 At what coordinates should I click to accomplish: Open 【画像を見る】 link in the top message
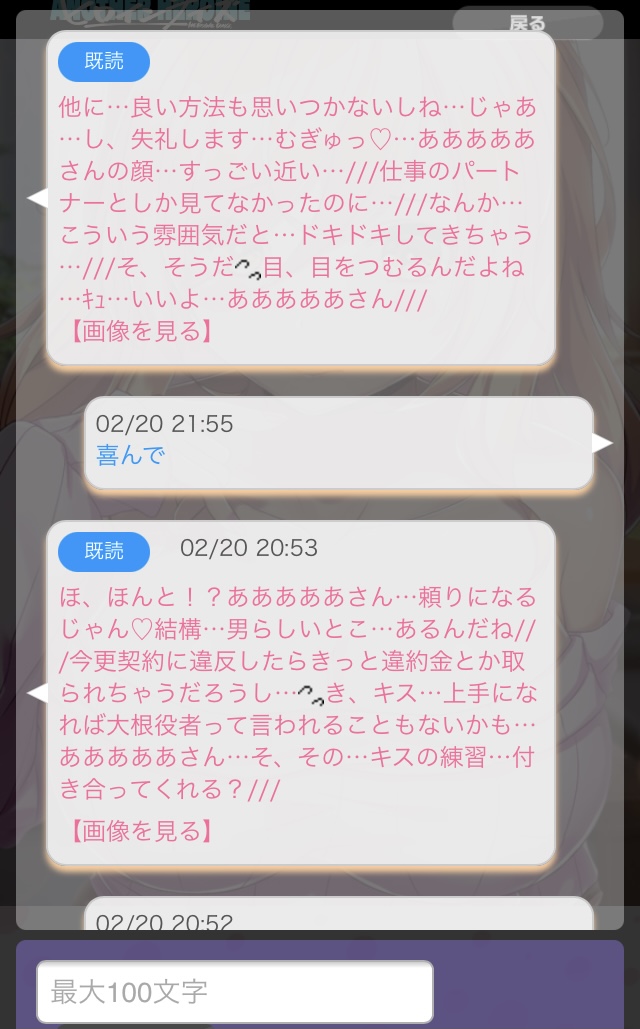click(141, 331)
